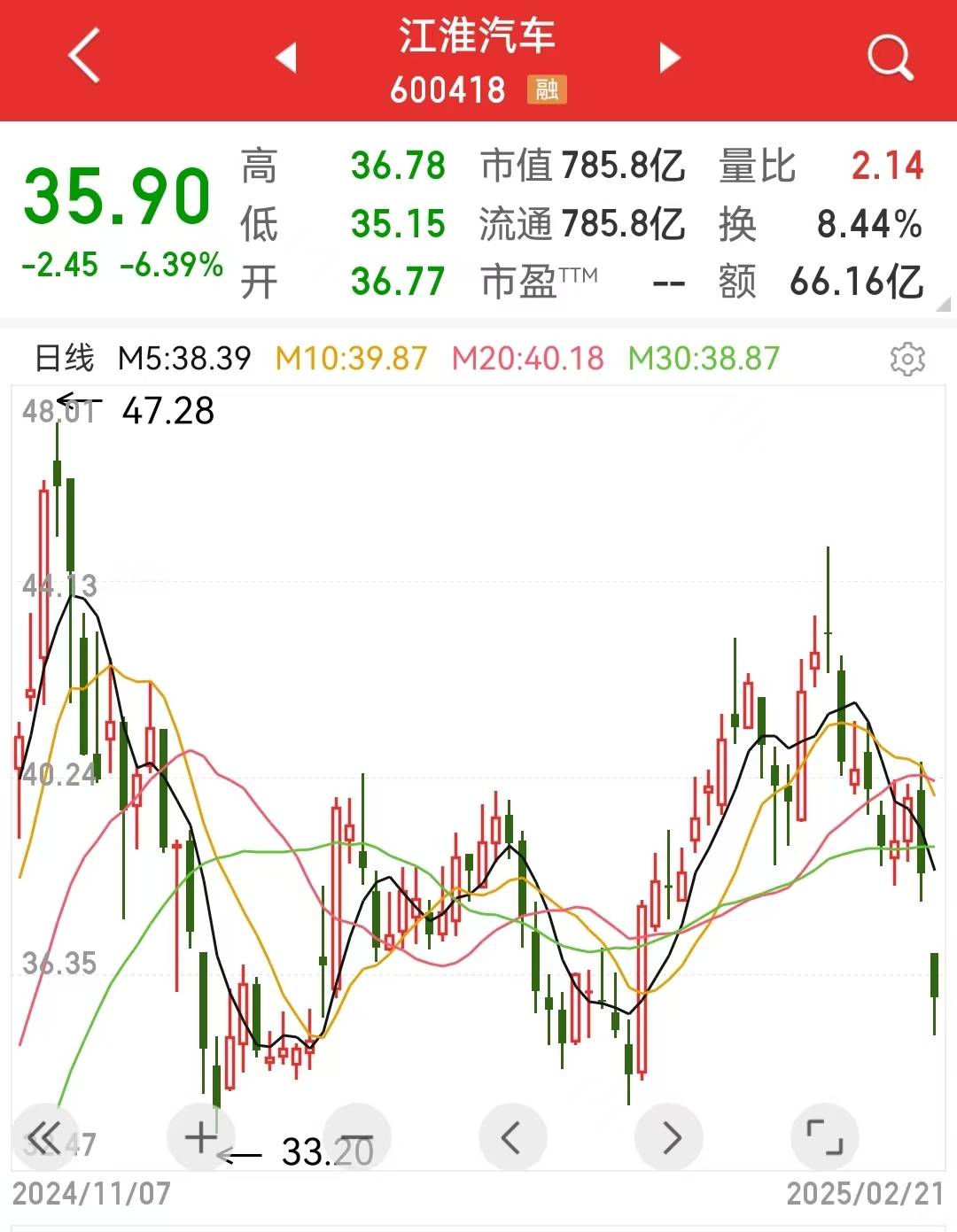
Task: Zoom in on the candlestick chart
Action: (x=201, y=1136)
